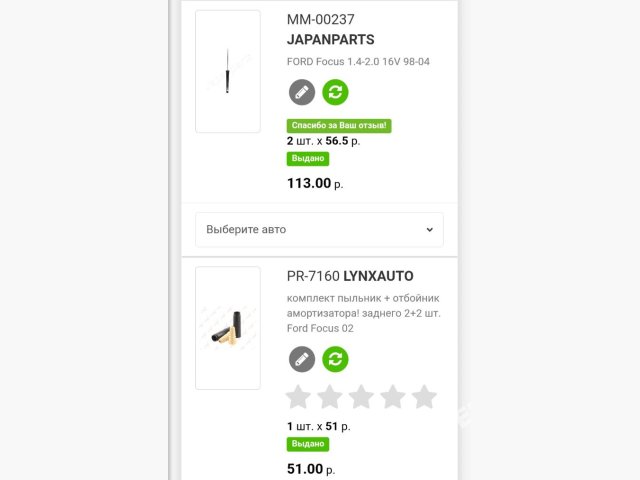
Task: Expand the Выберите авто dropdown
Action: (319, 229)
